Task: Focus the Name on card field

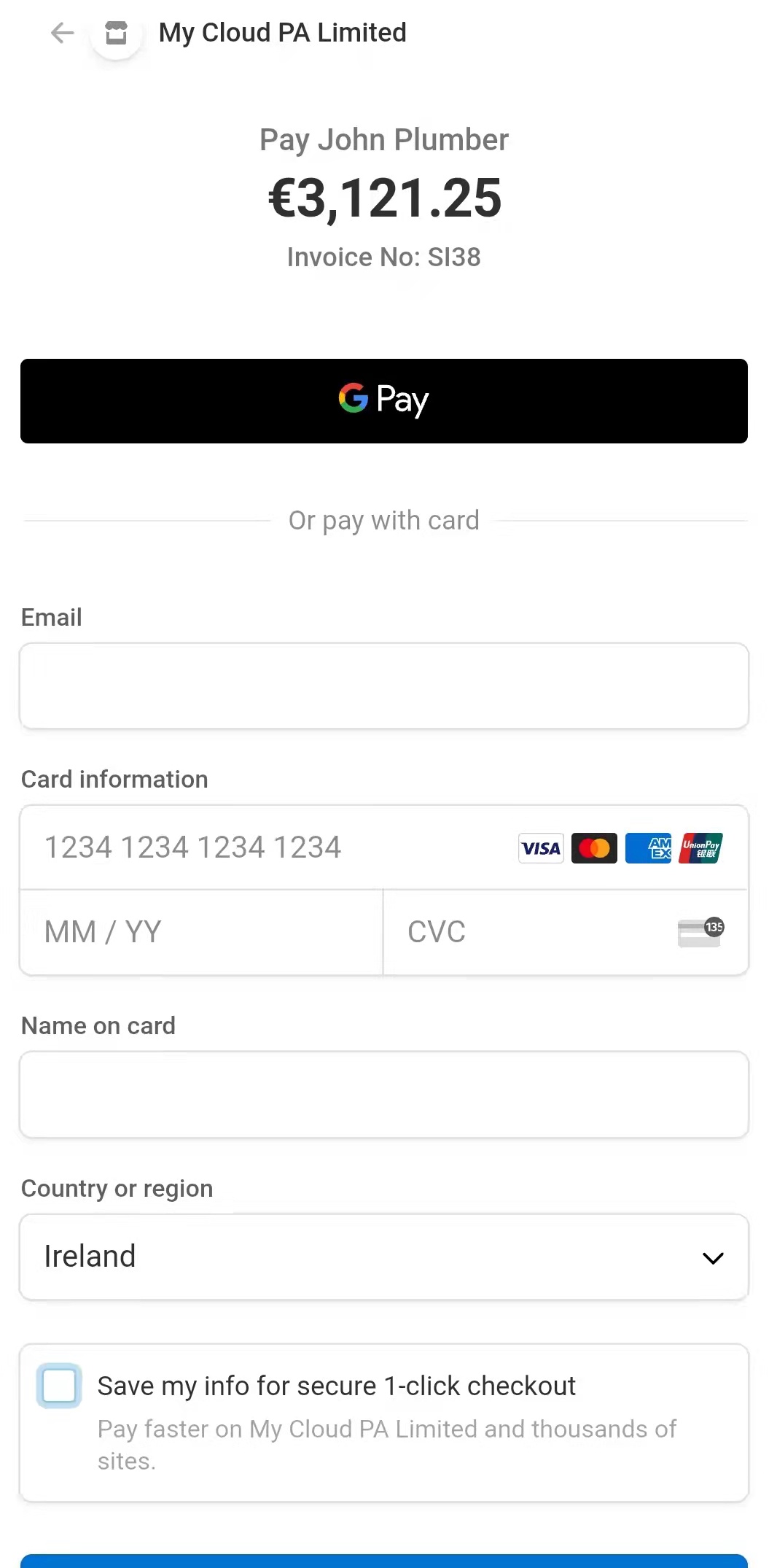Action: click(384, 1094)
